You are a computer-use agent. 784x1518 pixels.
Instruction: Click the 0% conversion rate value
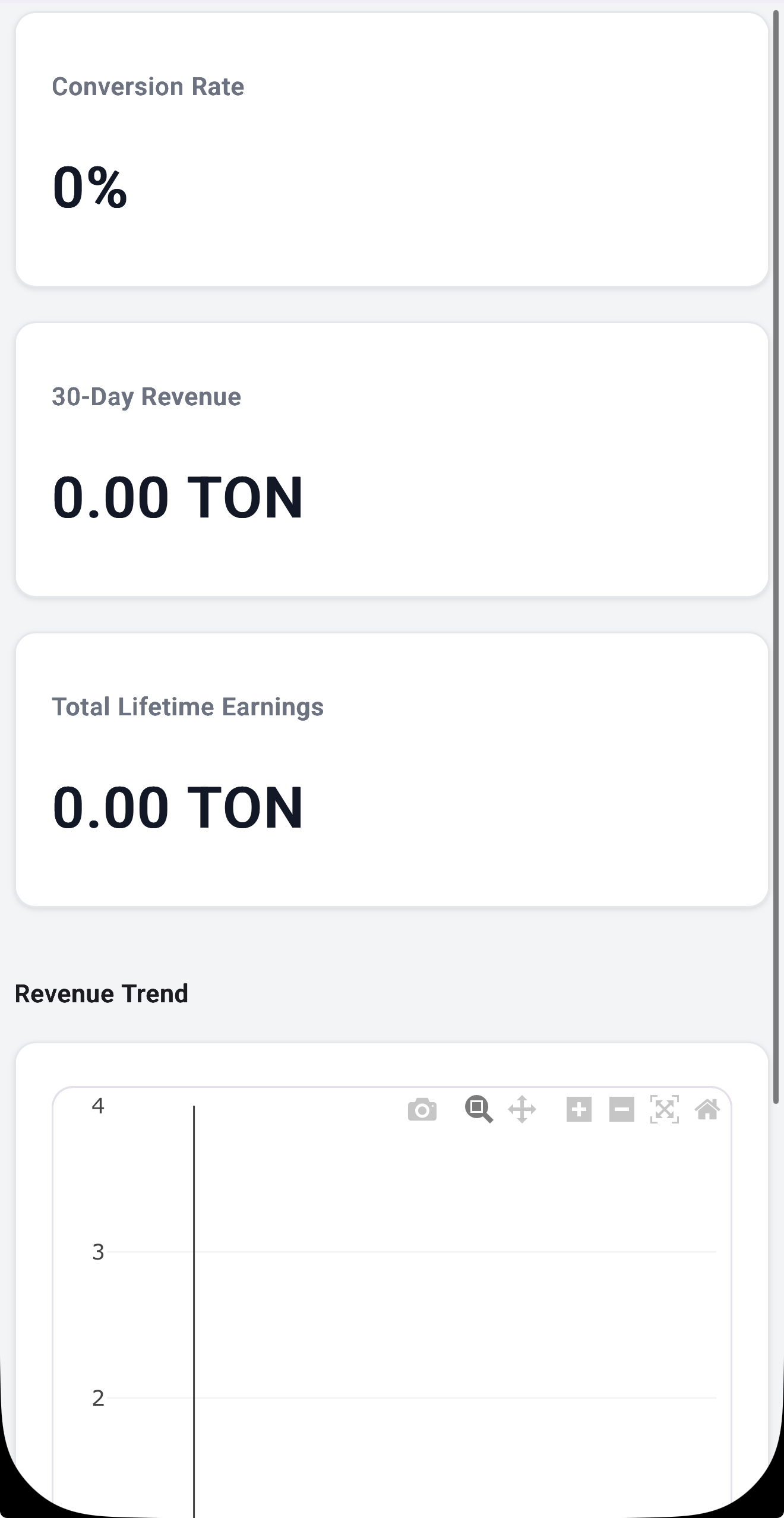(89, 187)
